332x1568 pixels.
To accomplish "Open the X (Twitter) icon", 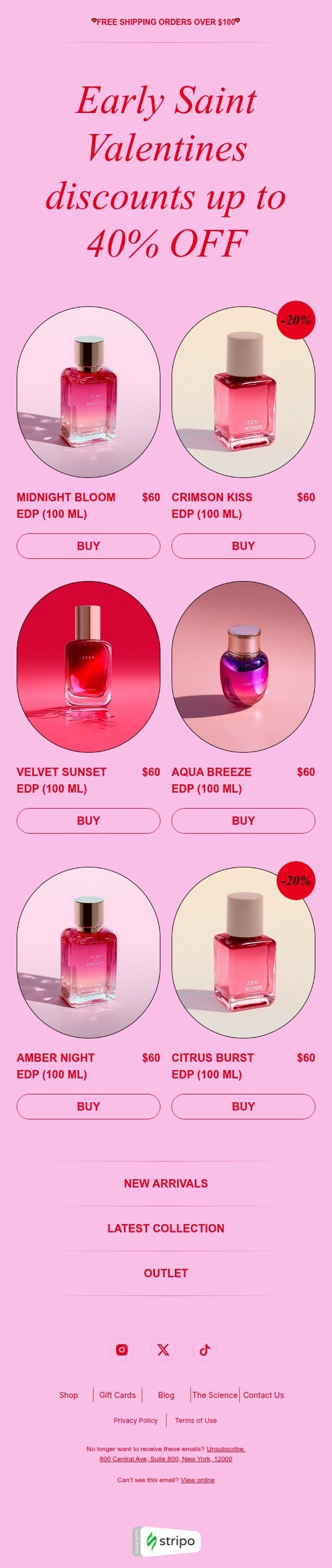I will click(164, 1350).
